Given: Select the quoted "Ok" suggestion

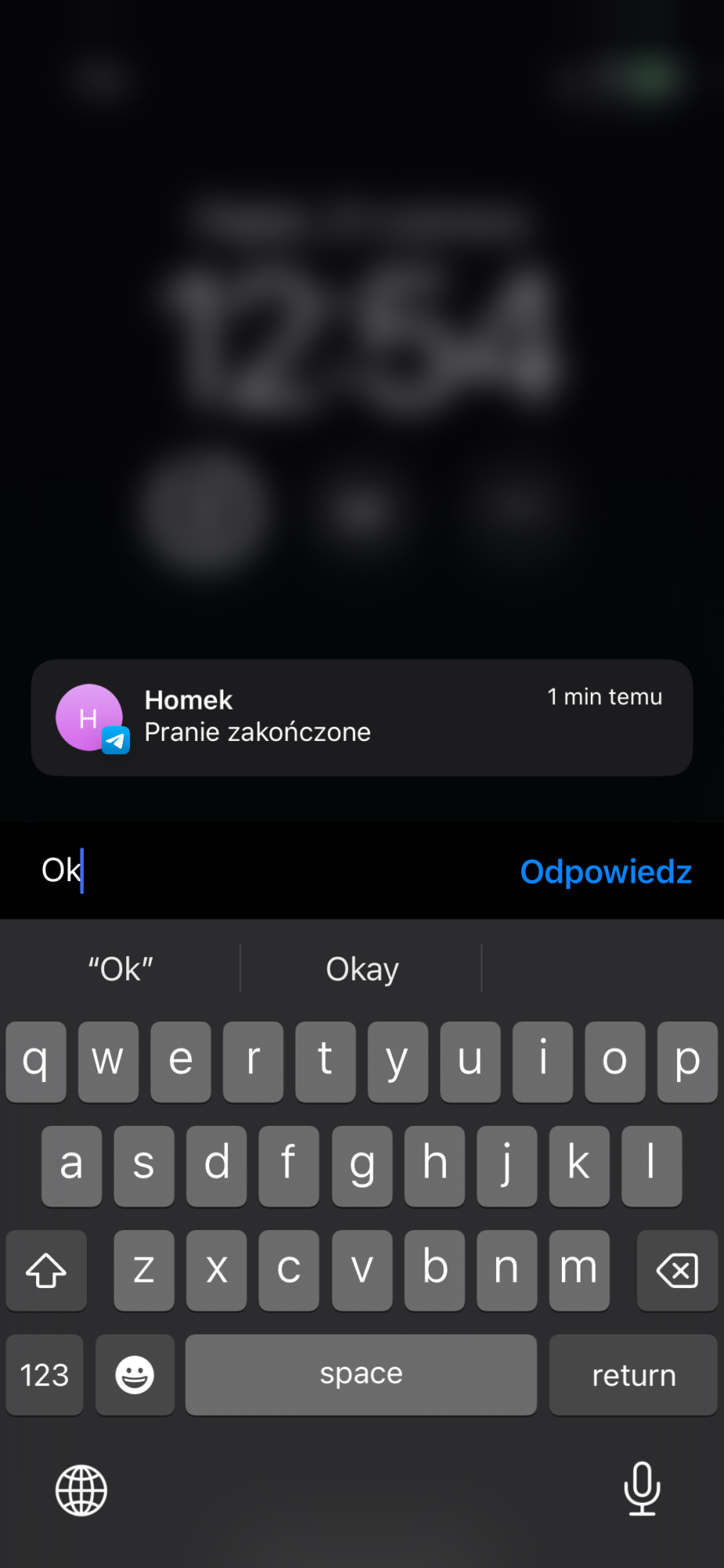Looking at the screenshot, I should (x=121, y=970).
